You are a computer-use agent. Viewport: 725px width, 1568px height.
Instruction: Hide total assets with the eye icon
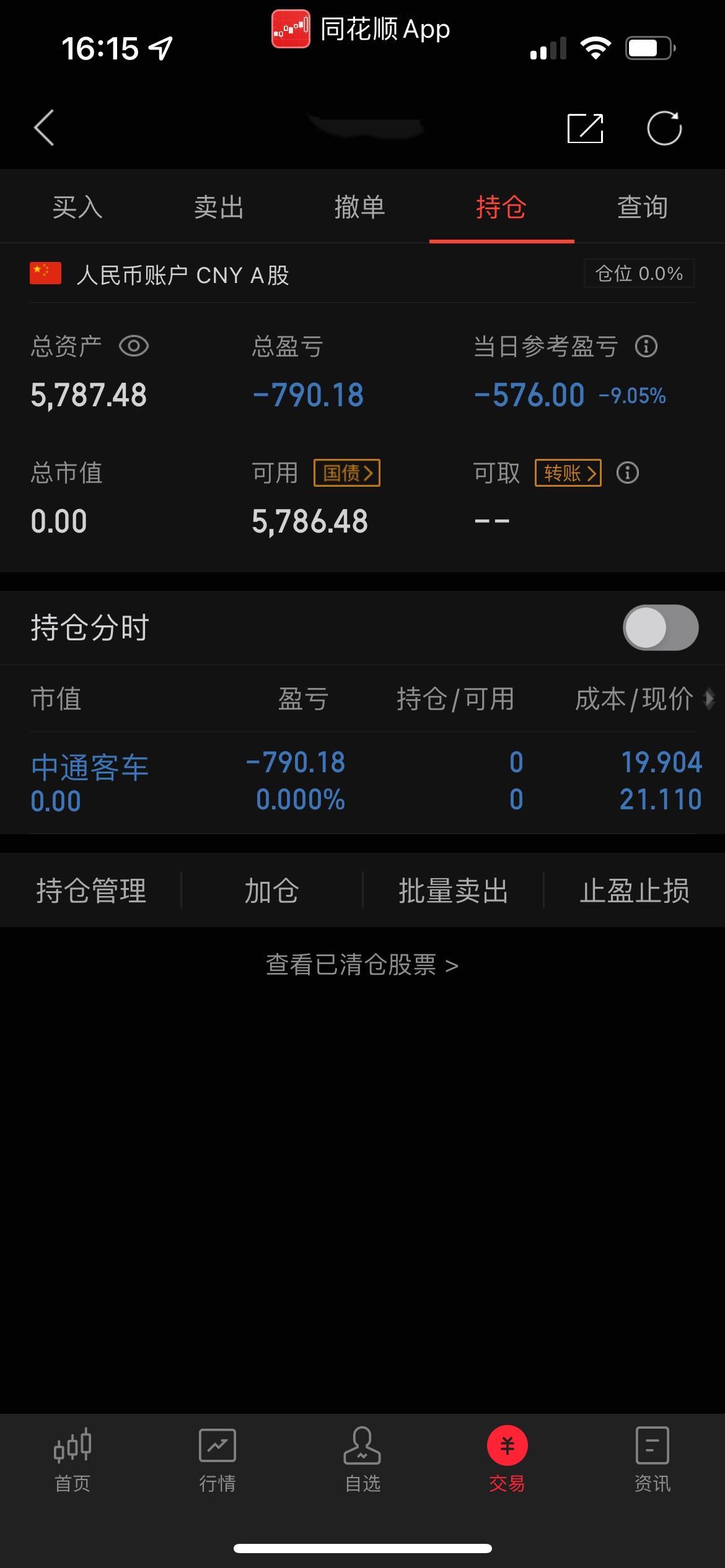click(134, 346)
